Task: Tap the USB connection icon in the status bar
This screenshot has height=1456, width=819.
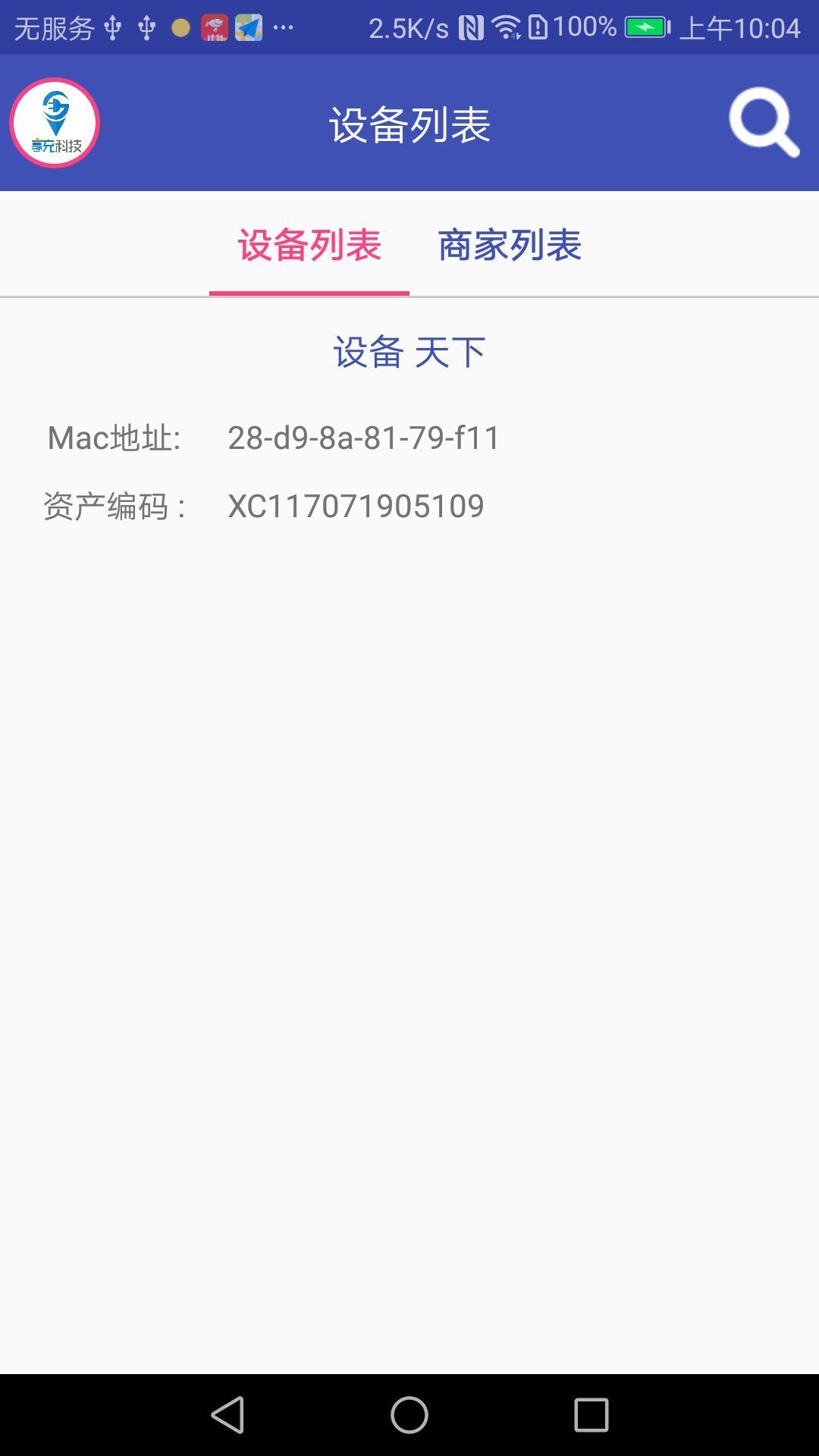Action: click(x=111, y=27)
